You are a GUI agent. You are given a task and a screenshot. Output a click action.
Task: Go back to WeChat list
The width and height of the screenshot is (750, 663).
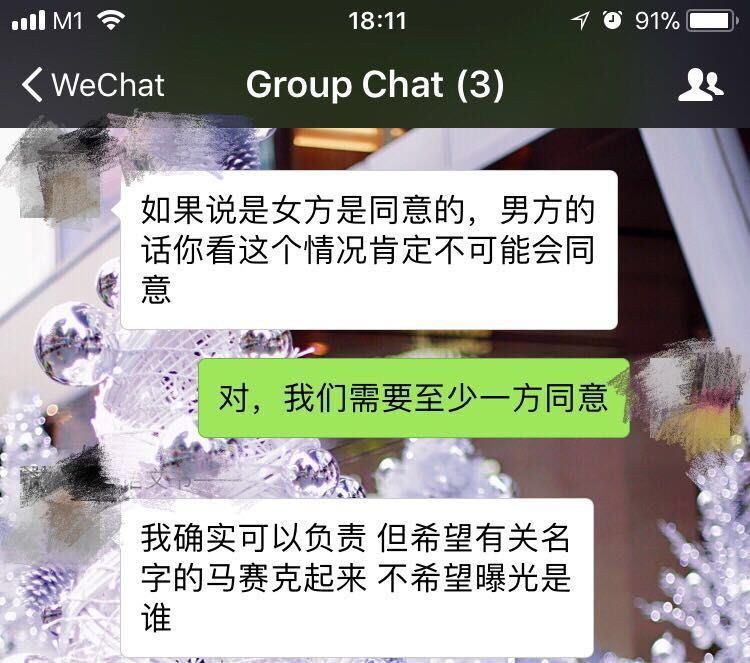click(x=92, y=85)
